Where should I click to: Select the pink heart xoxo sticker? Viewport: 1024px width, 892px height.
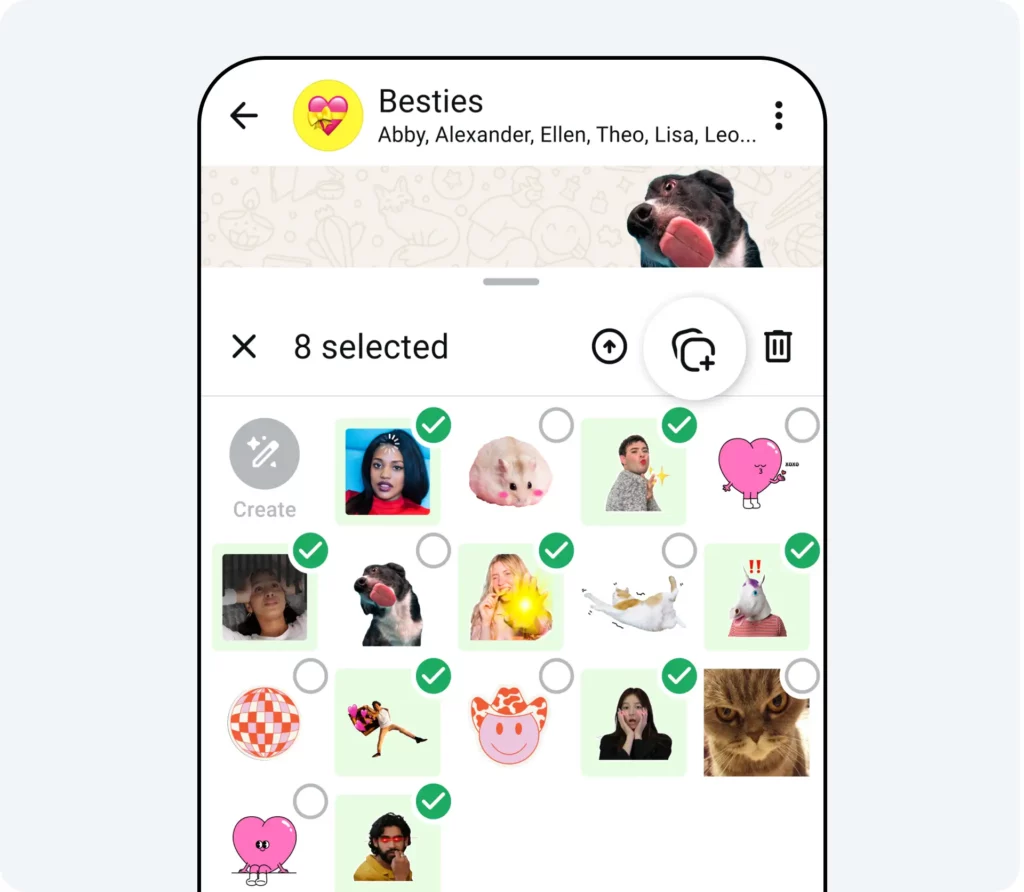(x=757, y=472)
